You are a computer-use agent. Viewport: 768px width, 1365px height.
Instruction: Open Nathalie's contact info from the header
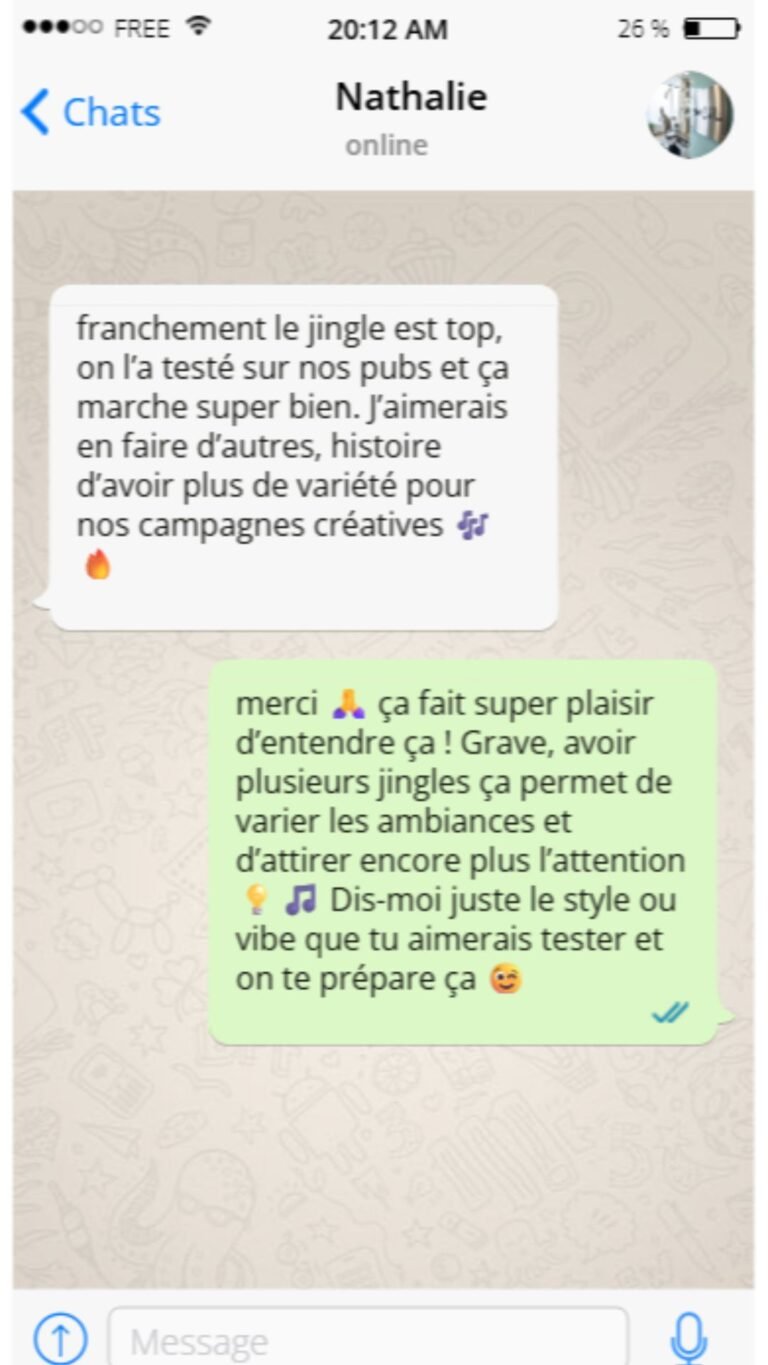click(410, 98)
